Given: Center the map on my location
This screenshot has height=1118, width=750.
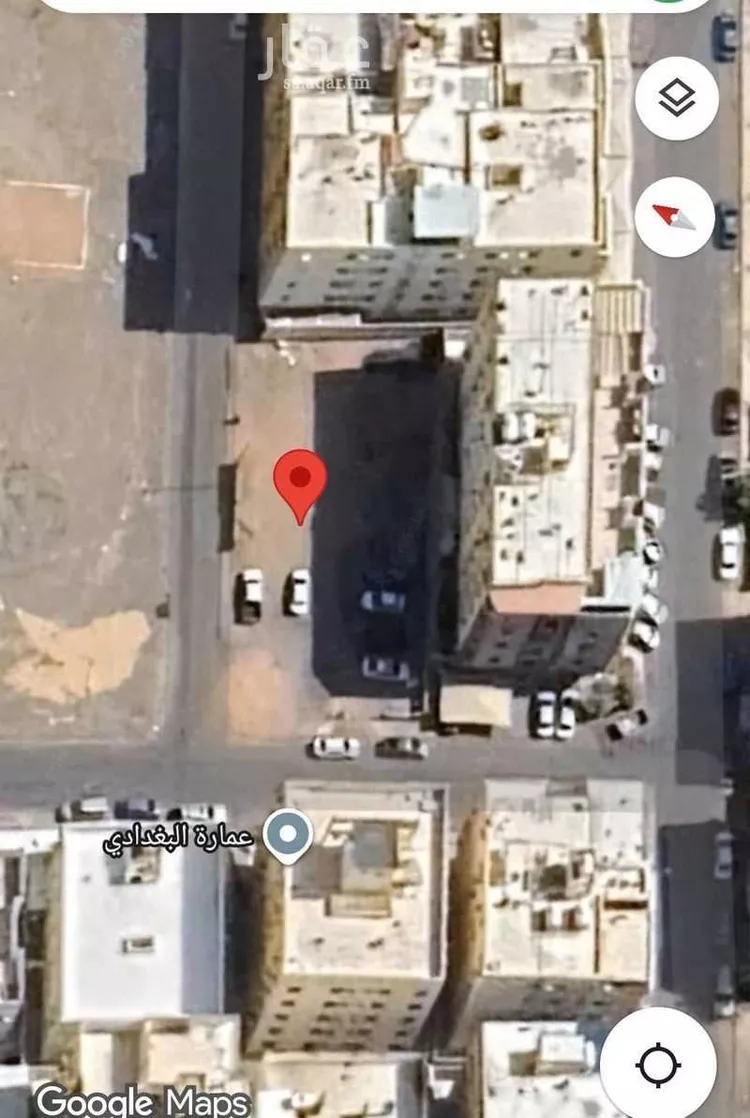Looking at the screenshot, I should [659, 1065].
